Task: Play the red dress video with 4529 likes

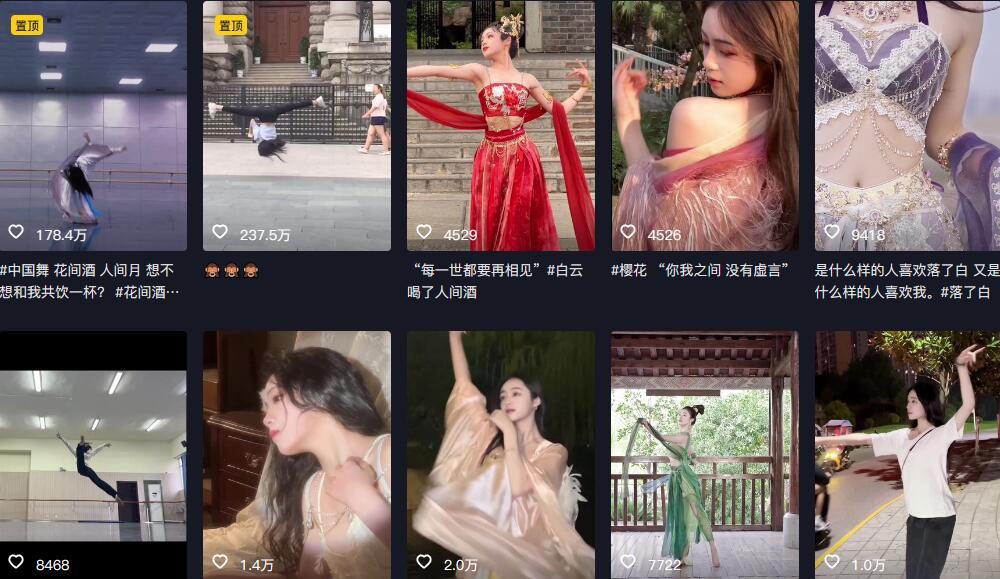Action: tap(500, 125)
